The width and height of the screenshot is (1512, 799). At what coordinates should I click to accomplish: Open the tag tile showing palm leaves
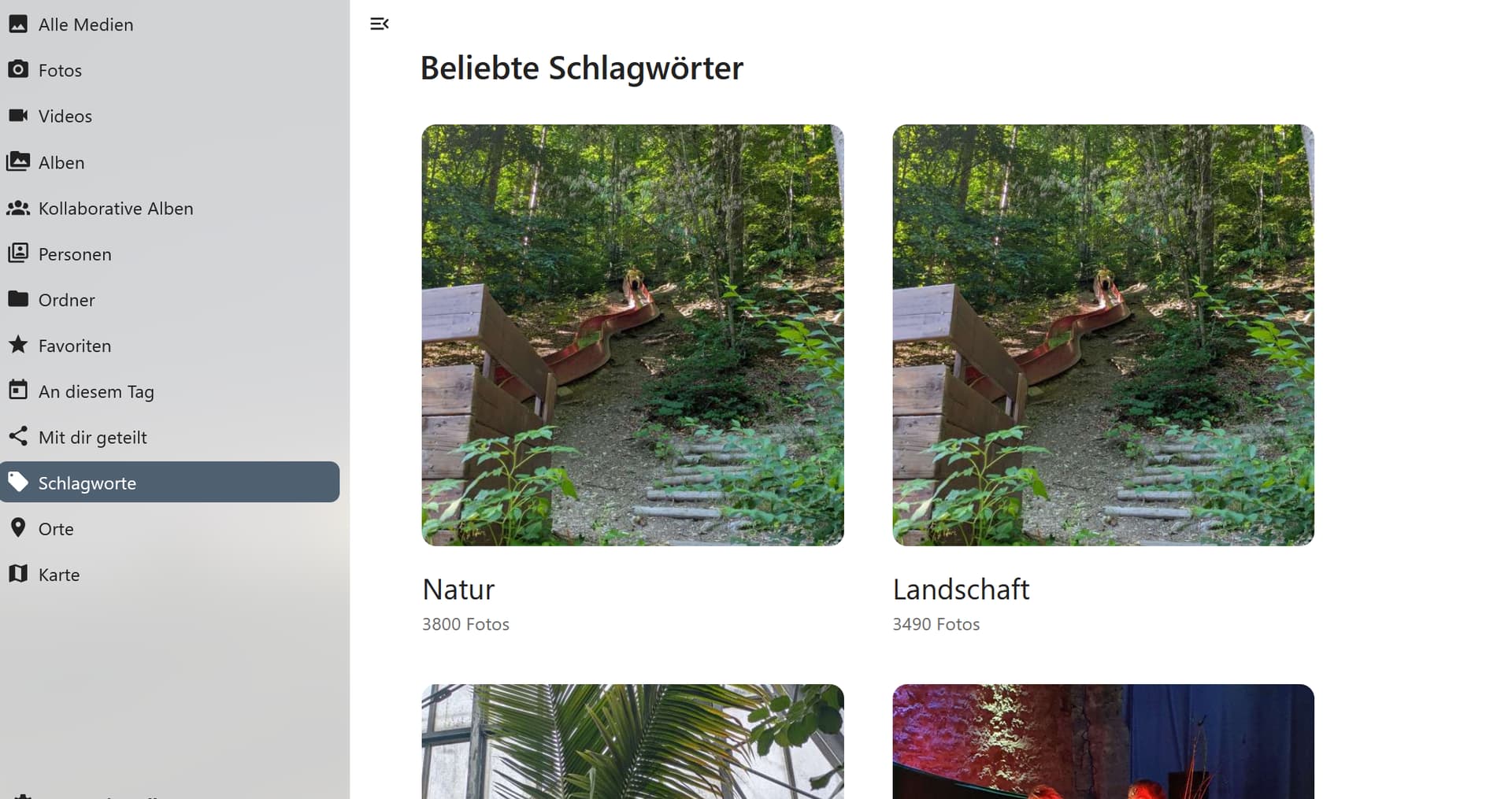click(632, 741)
